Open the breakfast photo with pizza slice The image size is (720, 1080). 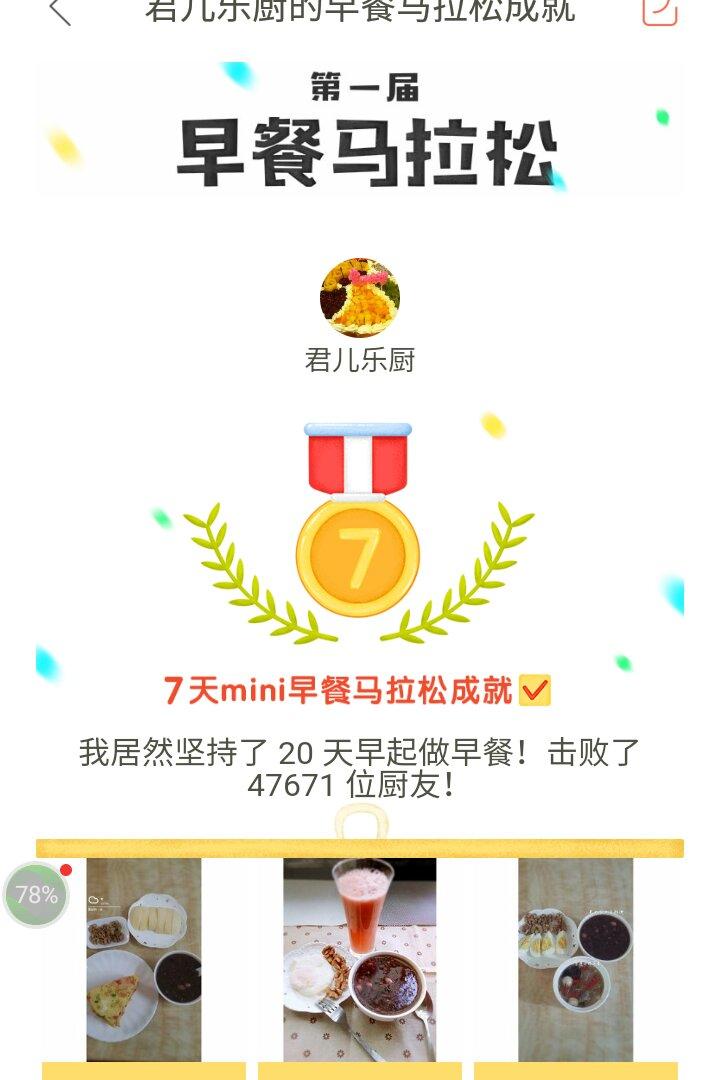pos(143,959)
